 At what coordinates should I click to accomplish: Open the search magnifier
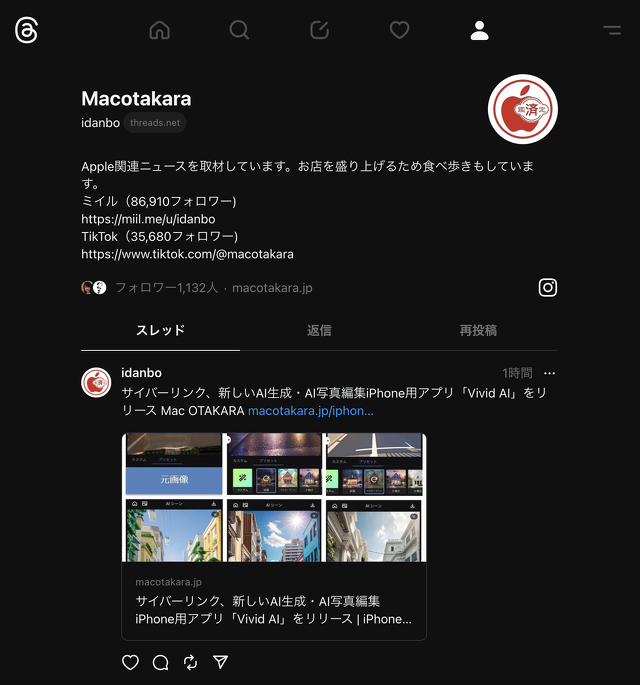coord(240,30)
